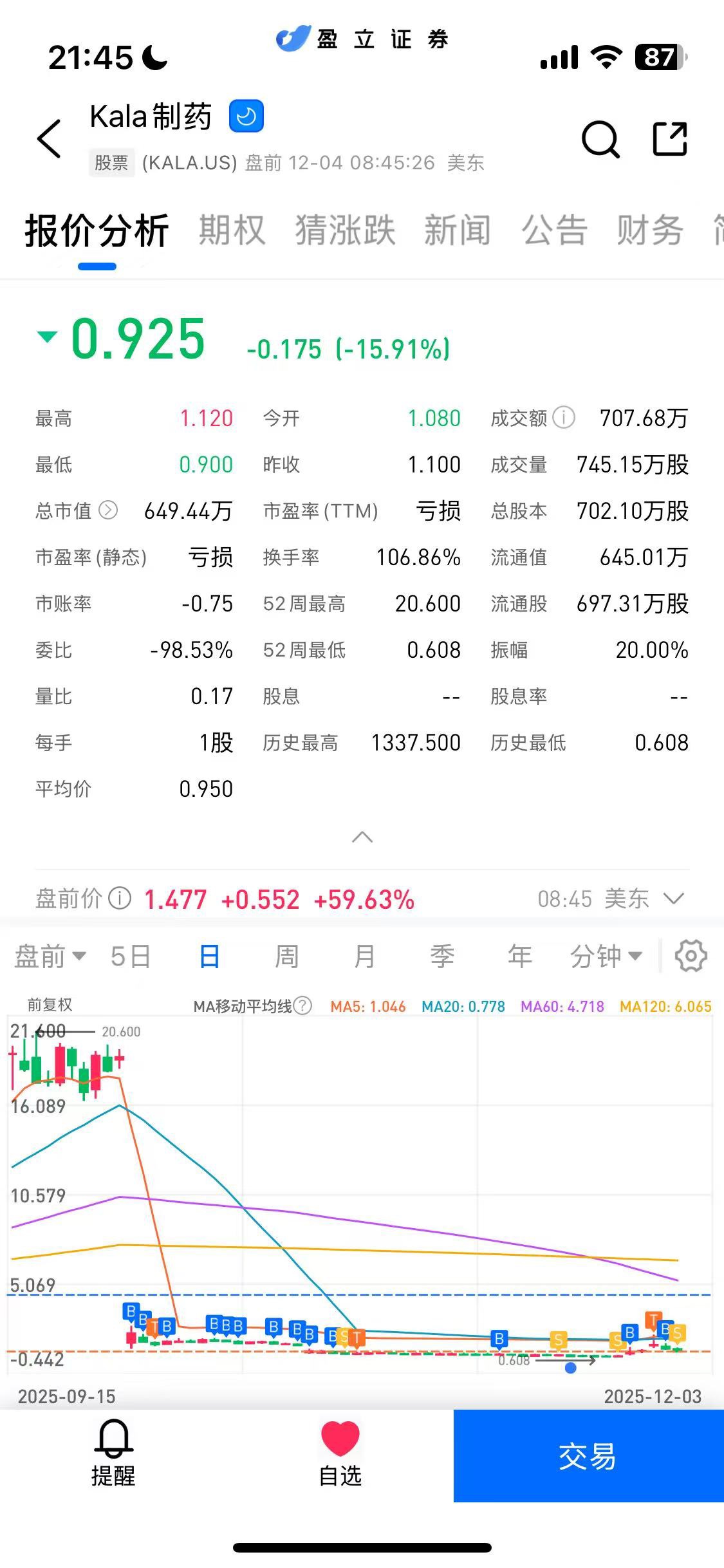Go back using the back arrow
Image resolution: width=724 pixels, height=1568 pixels.
click(x=49, y=138)
